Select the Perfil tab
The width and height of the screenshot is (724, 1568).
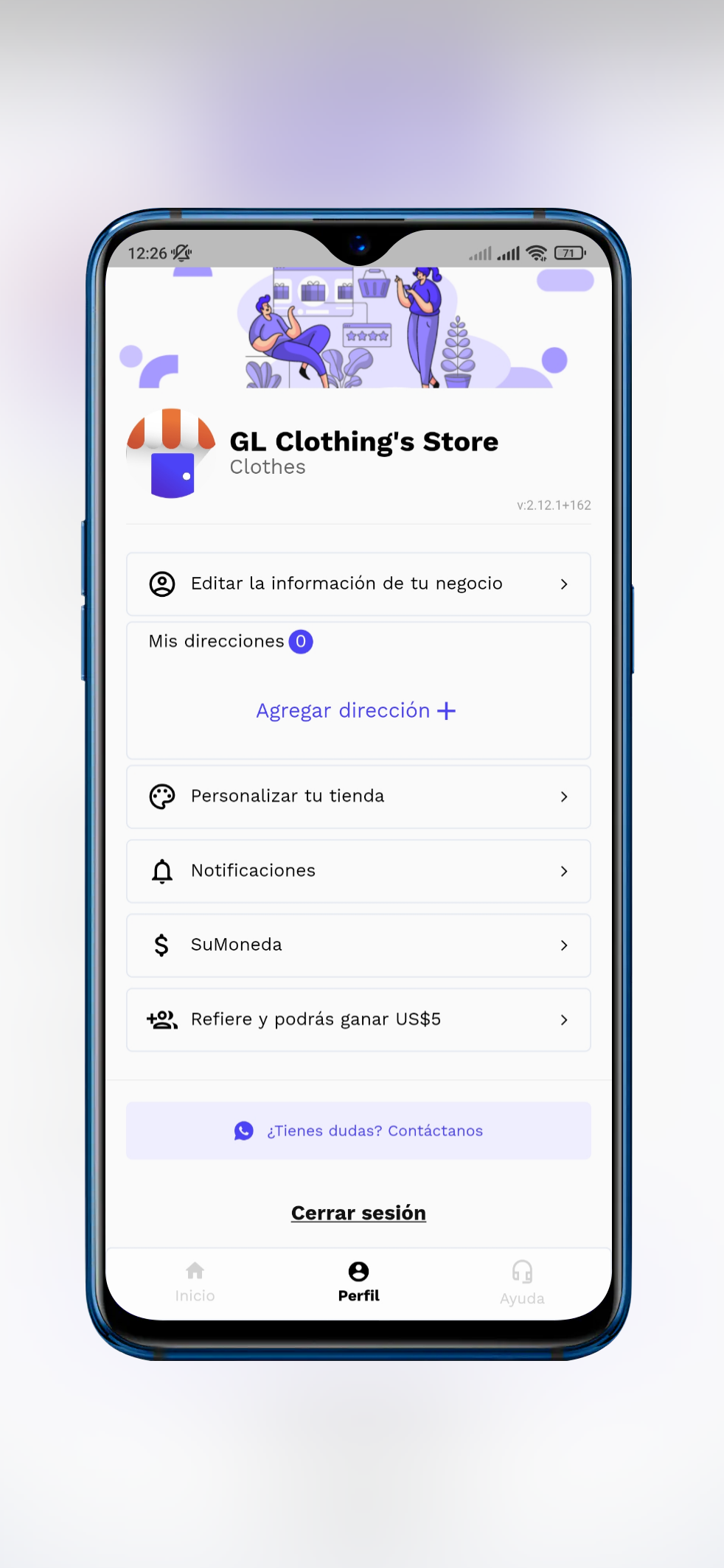coord(358,1282)
